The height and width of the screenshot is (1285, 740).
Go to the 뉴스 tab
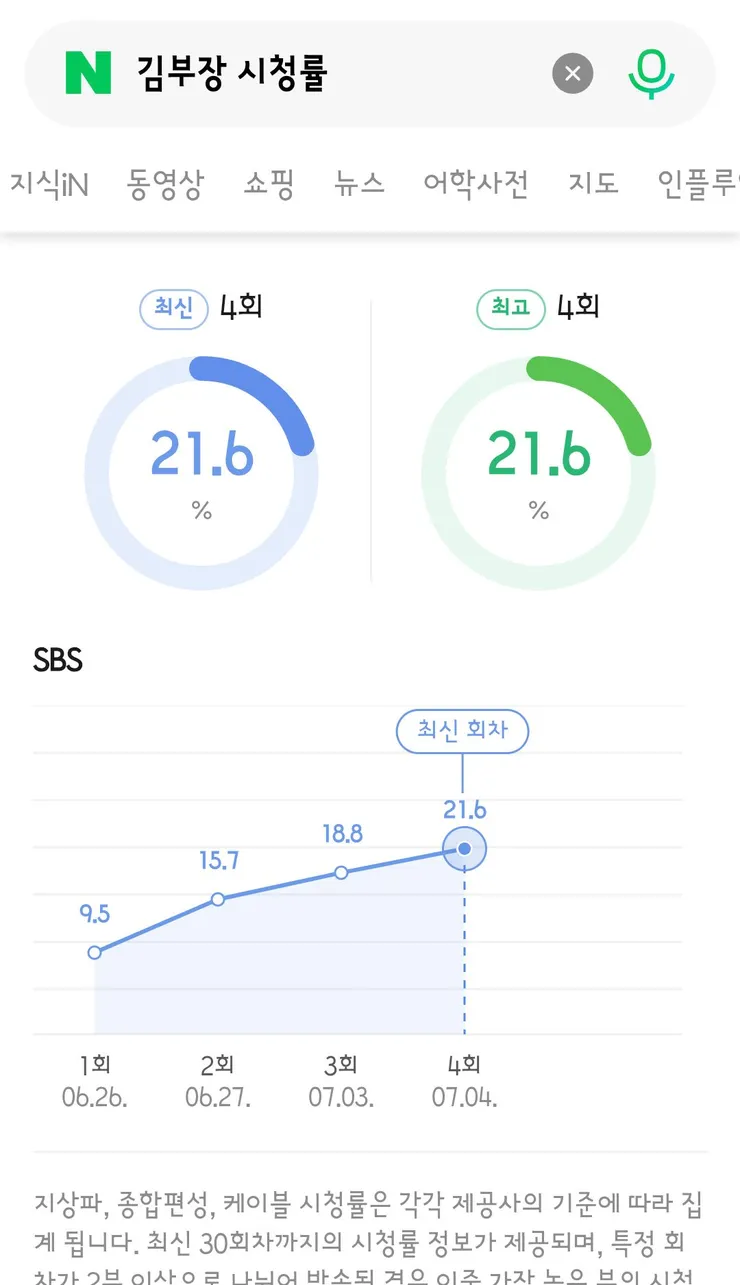coord(360,184)
